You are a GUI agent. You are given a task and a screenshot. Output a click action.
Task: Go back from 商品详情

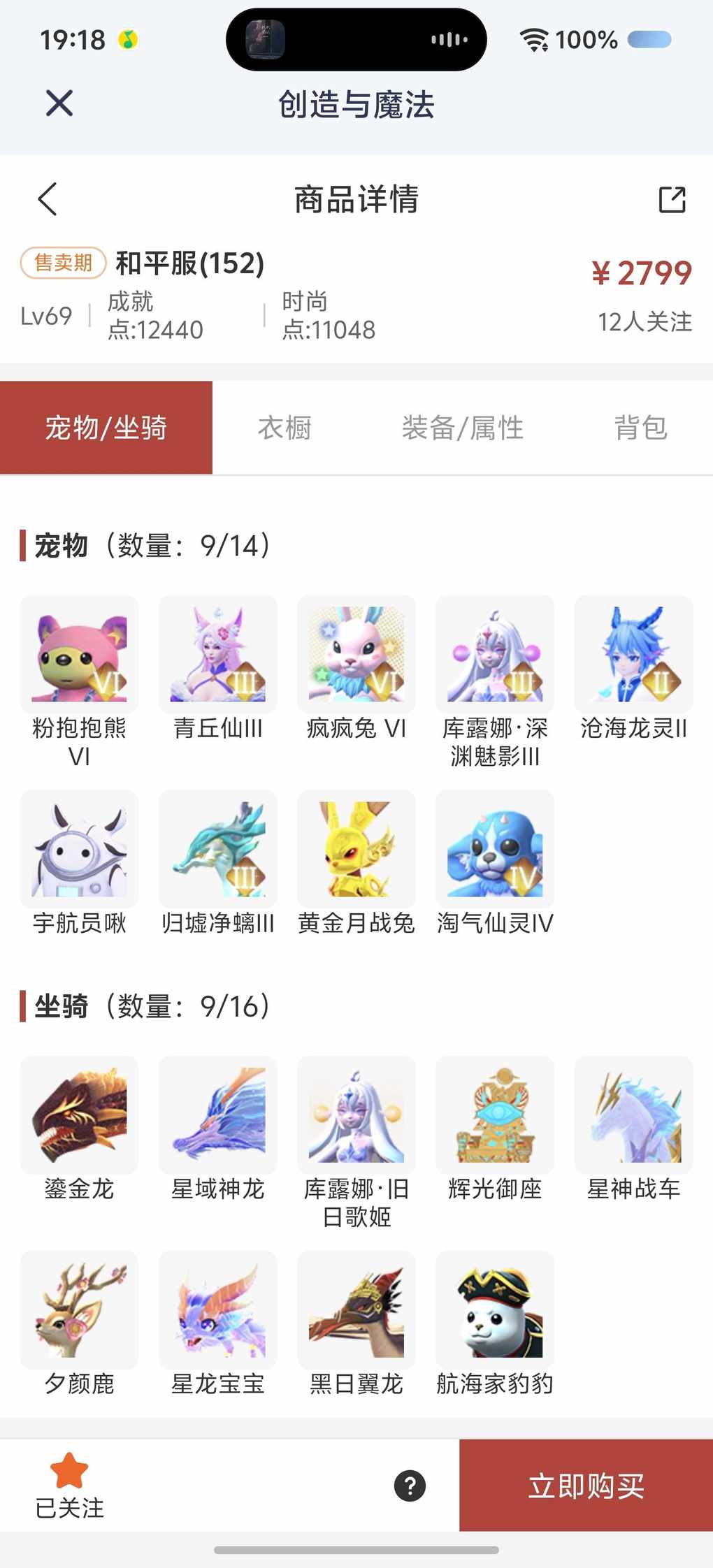pyautogui.click(x=48, y=199)
